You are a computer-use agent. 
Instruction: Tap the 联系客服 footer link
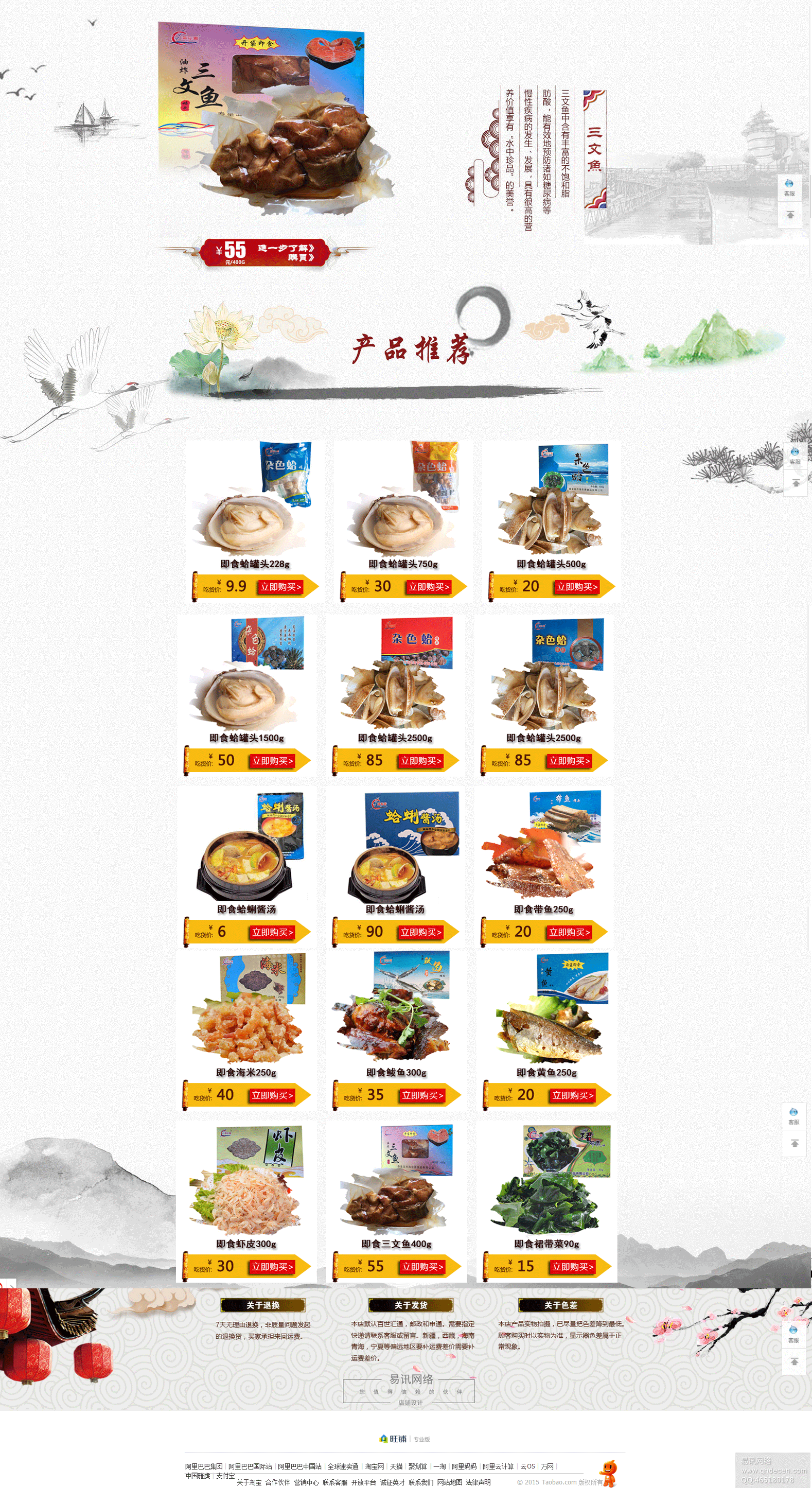[334, 1482]
